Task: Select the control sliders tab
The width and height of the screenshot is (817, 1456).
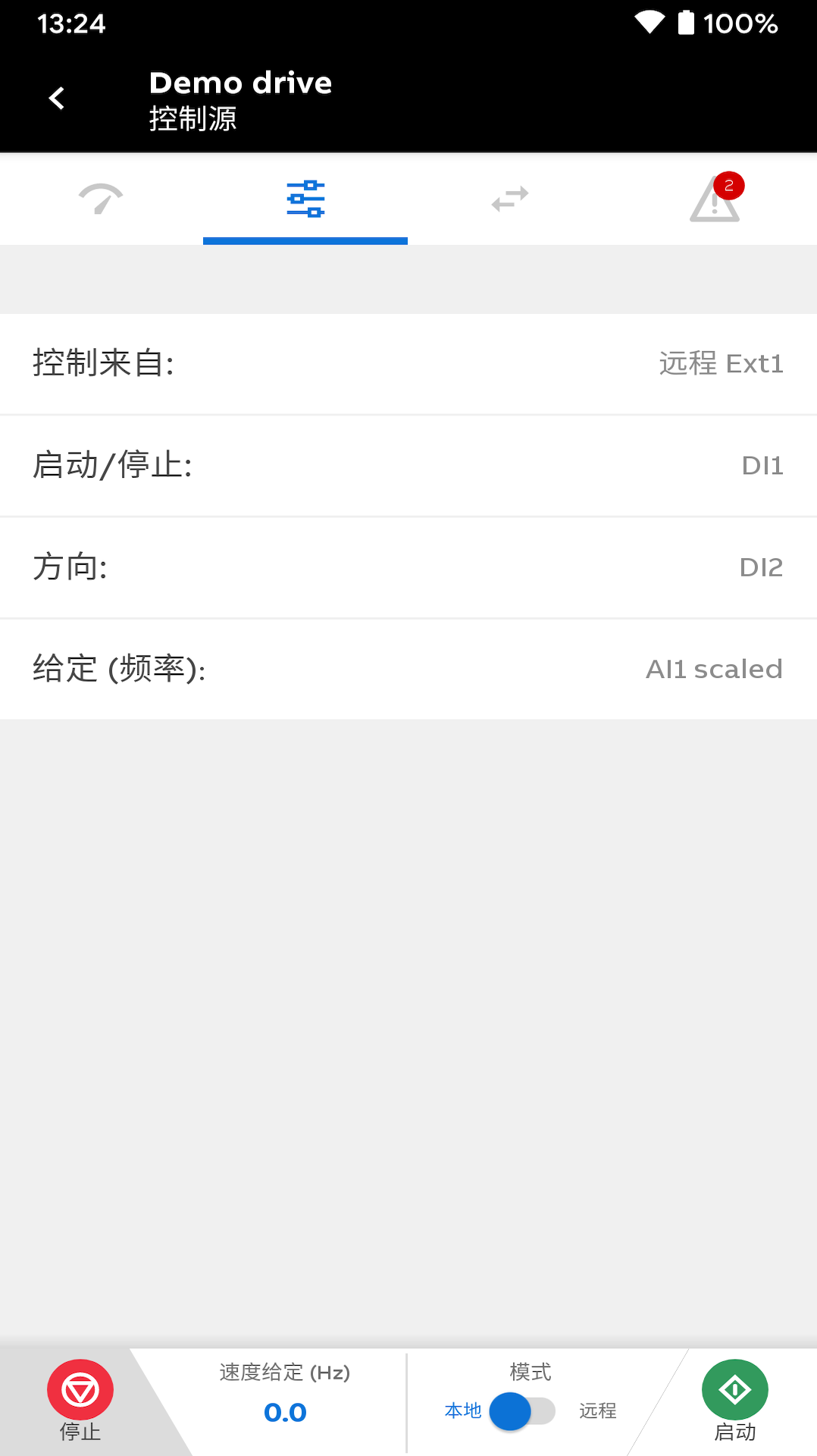Action: pyautogui.click(x=305, y=199)
